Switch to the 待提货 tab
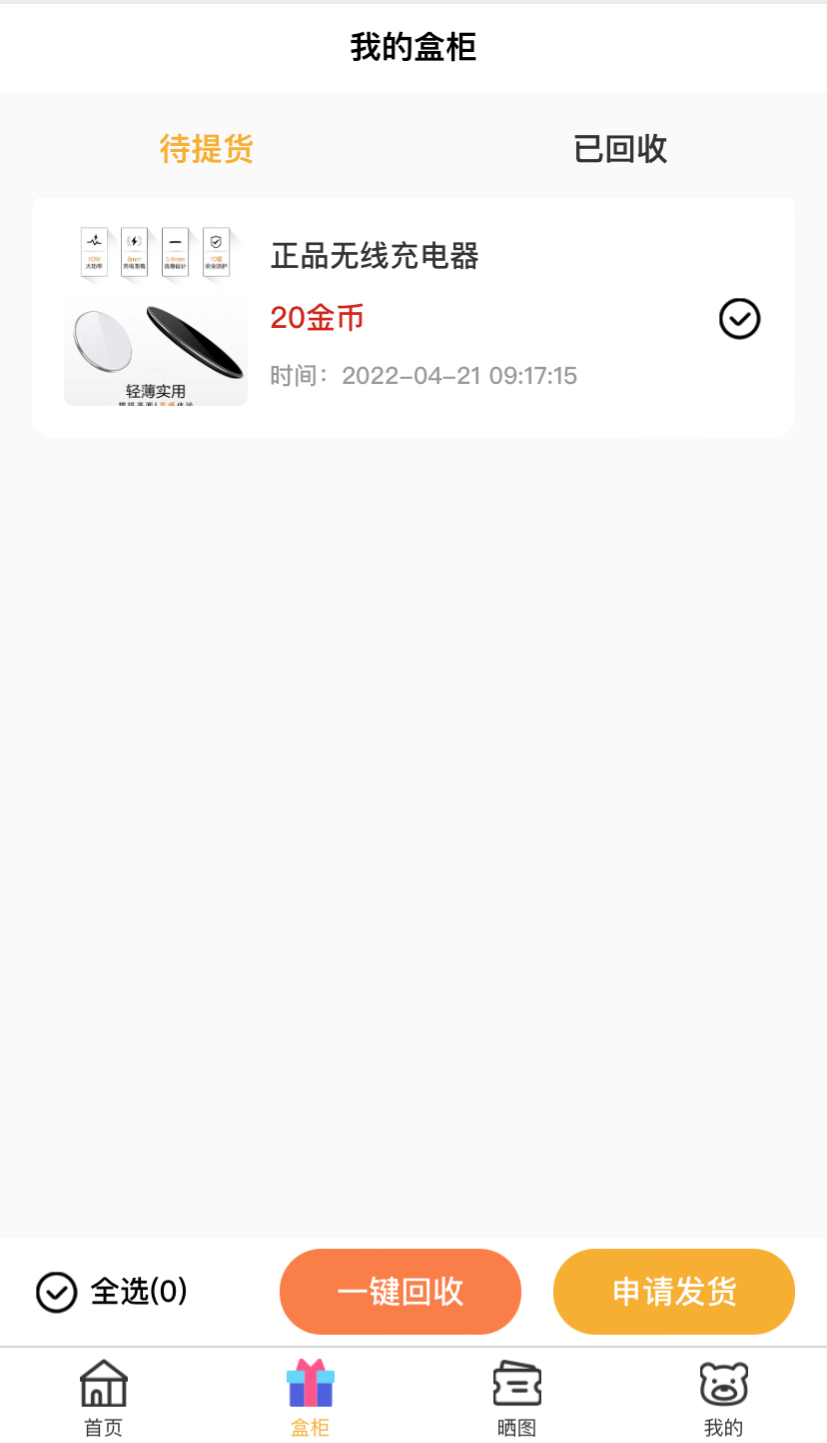Image resolution: width=827 pixels, height=1443 pixels. [206, 149]
